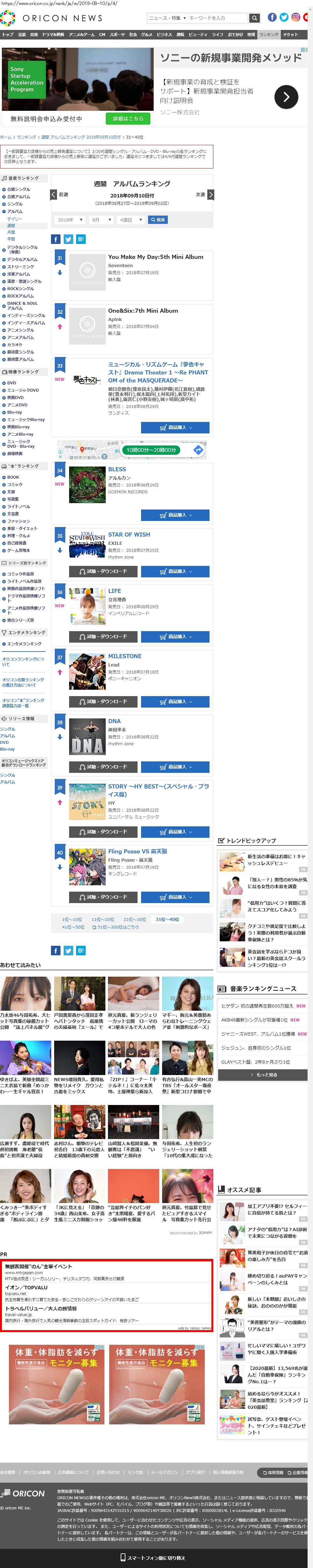Open the 詳細はこちら ad button

[128, 118]
